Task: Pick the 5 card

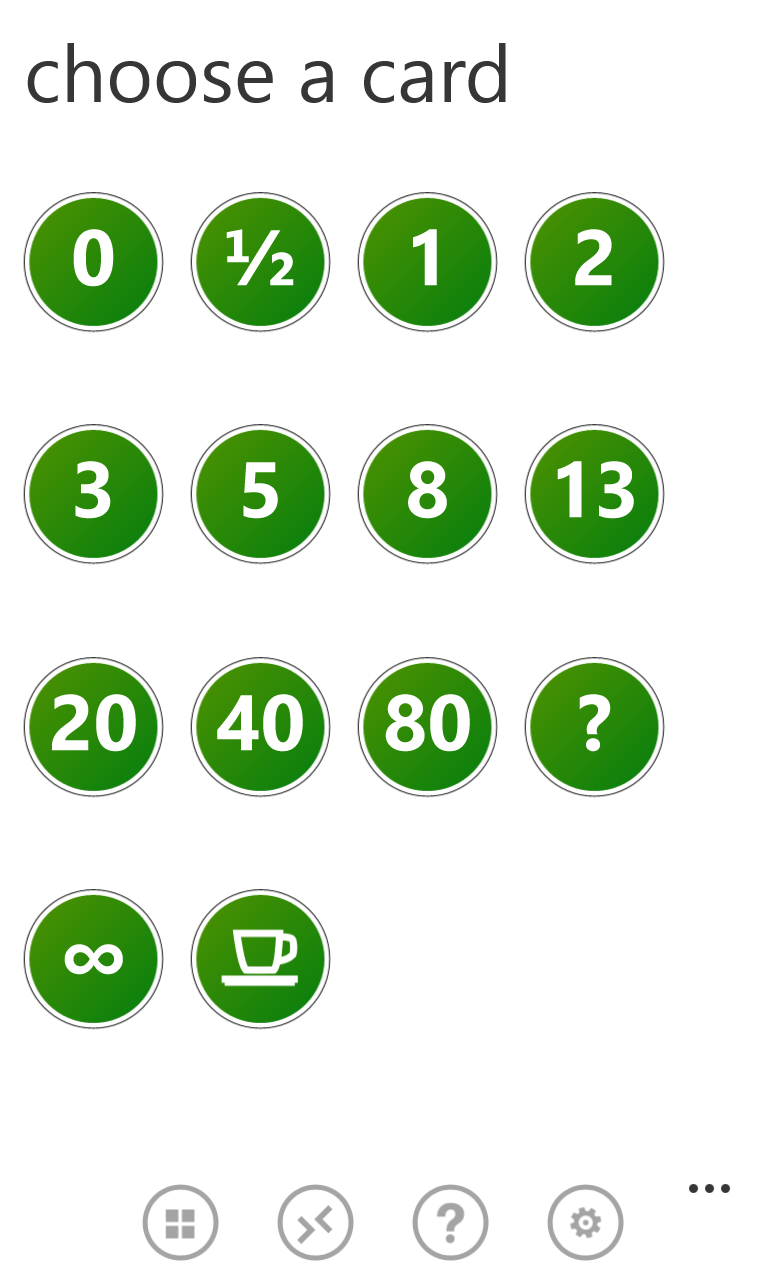Action: 260,494
